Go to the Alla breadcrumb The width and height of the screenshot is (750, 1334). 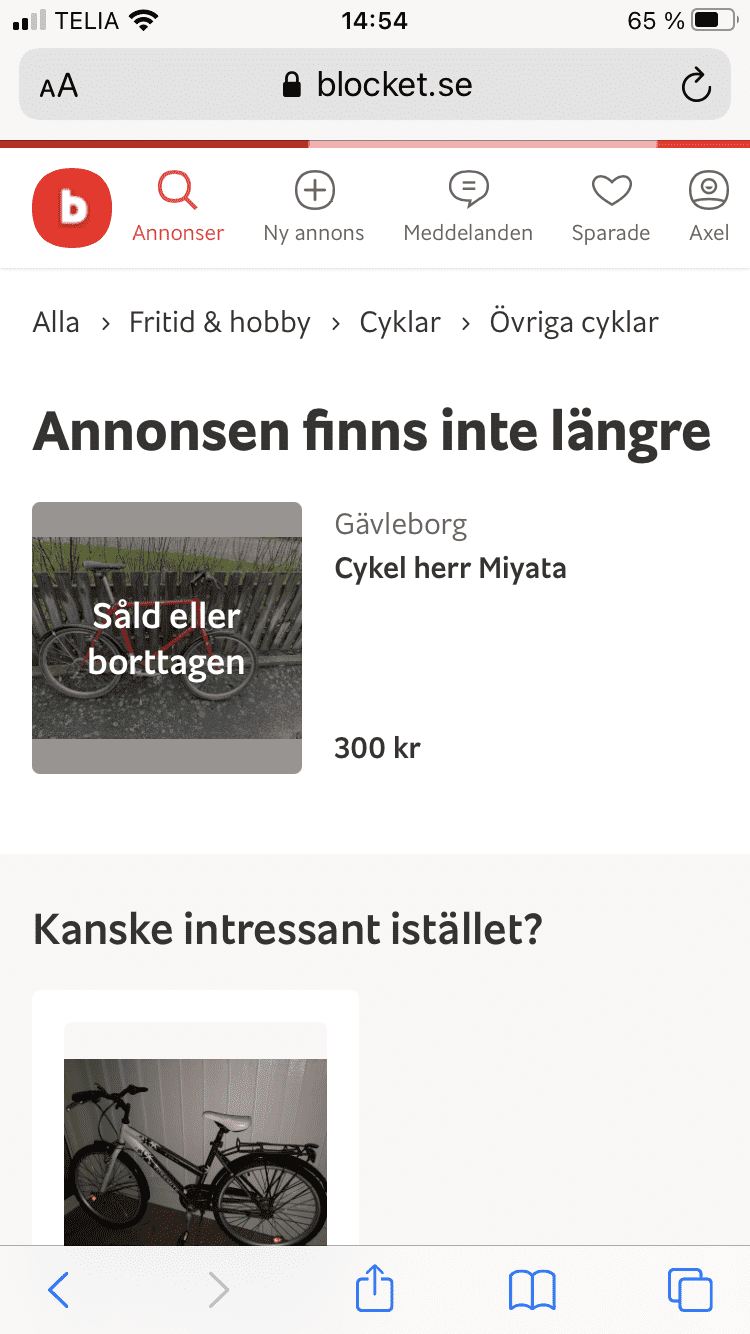(x=56, y=323)
